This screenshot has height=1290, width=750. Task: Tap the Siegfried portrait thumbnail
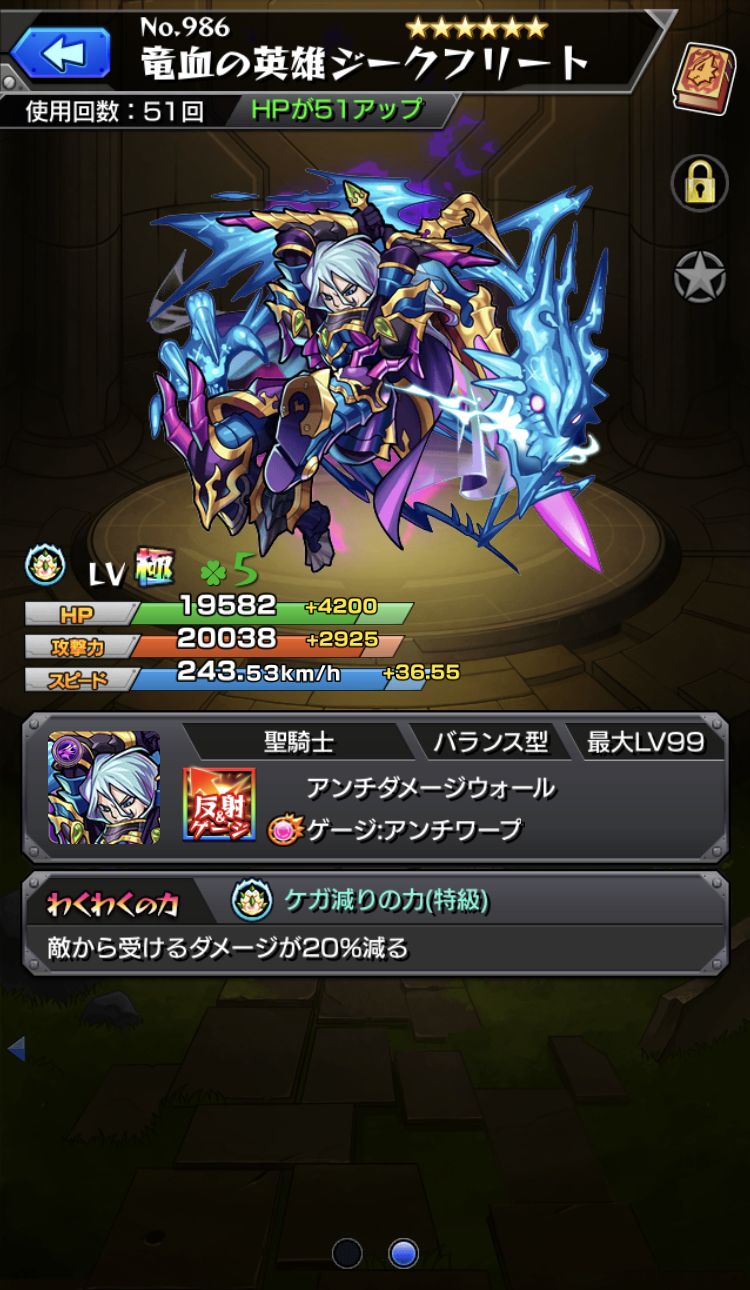[104, 788]
